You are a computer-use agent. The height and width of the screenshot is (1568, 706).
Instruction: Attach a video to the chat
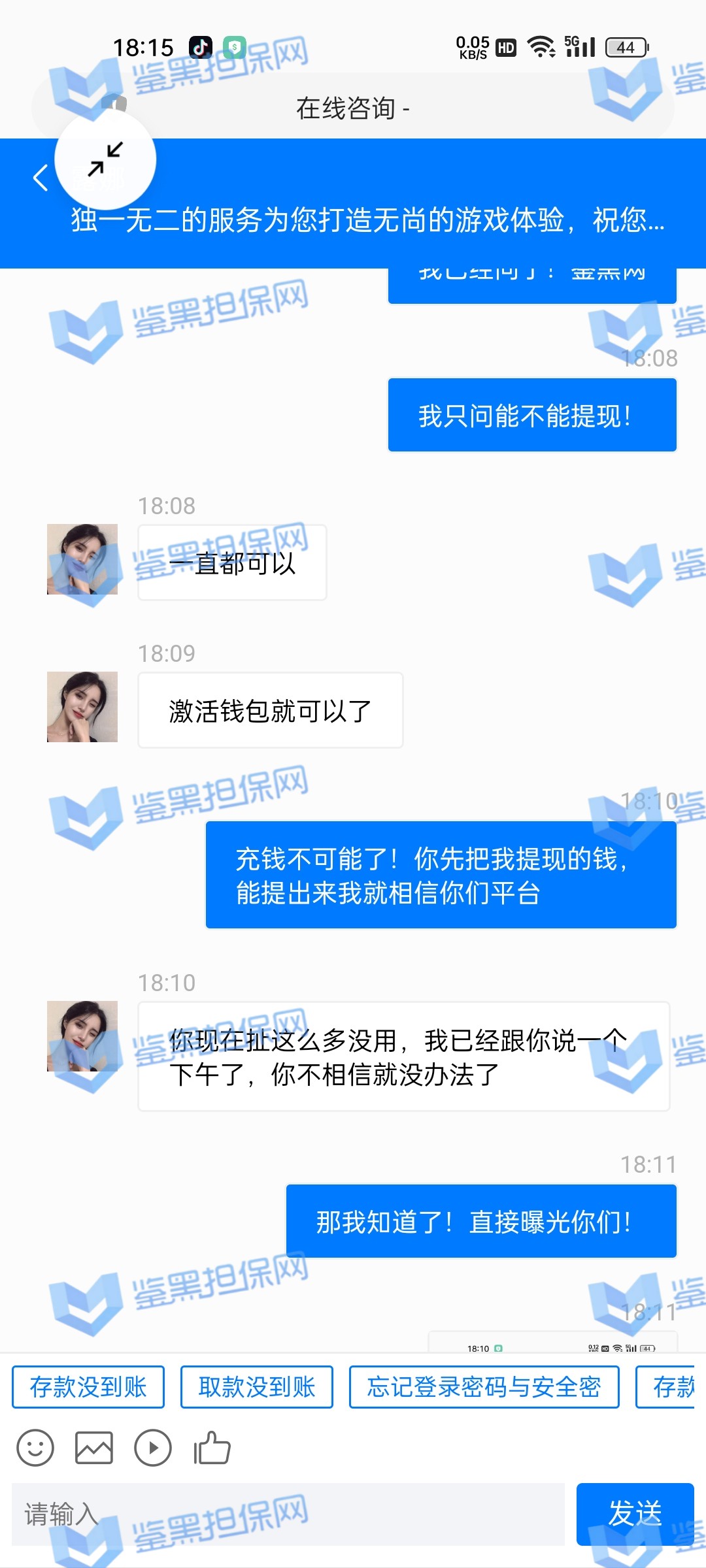pos(153,1448)
